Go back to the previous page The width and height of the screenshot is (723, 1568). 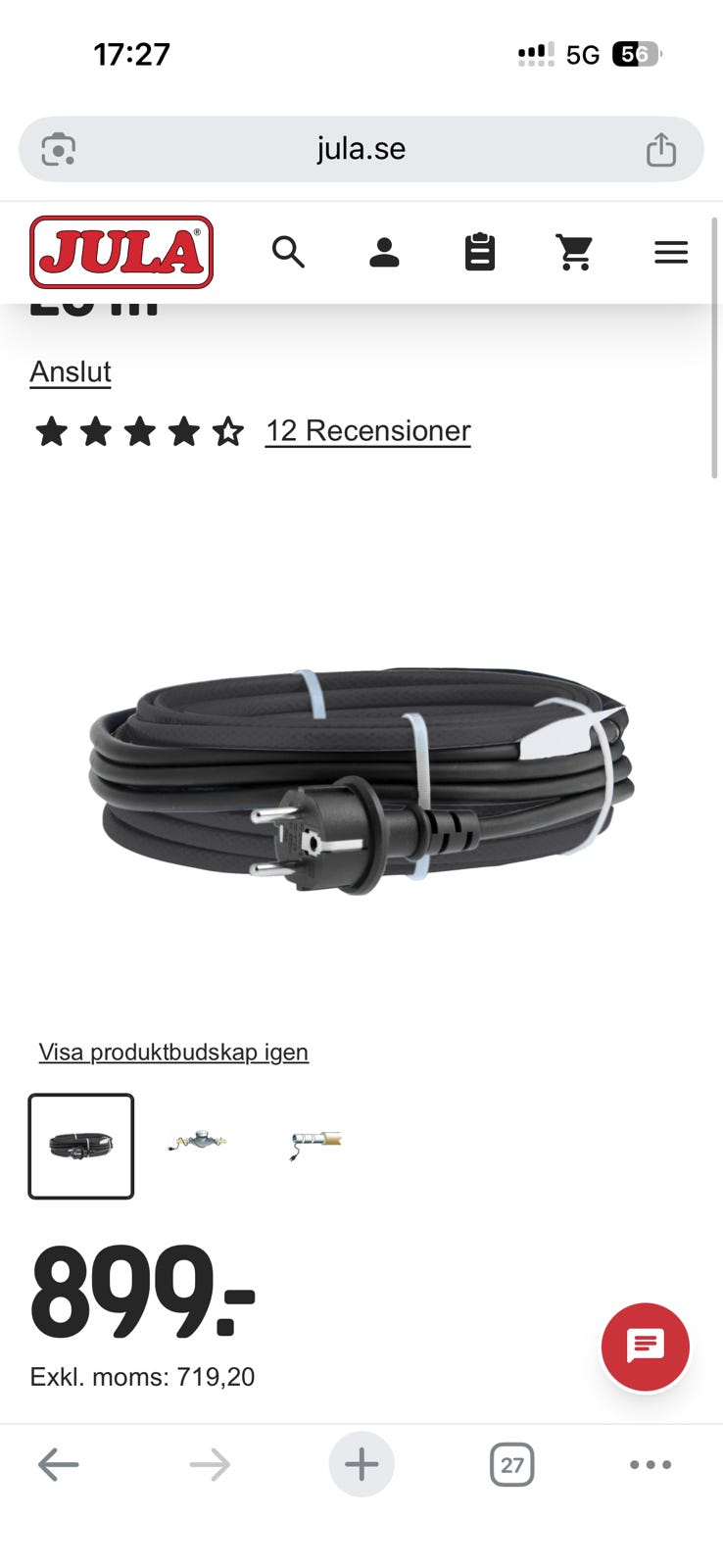coord(59,1465)
